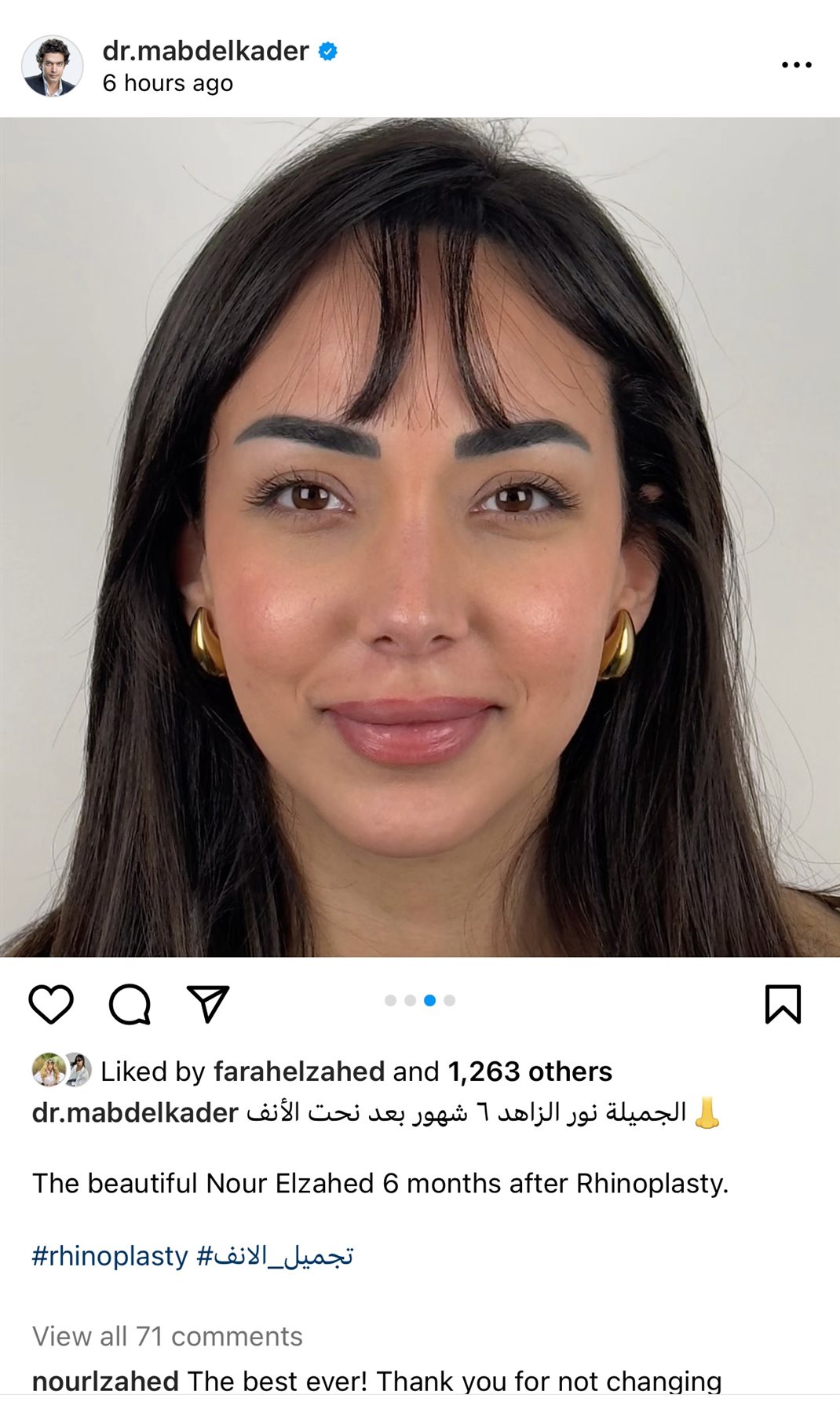
Task: Like this post with the heart icon
Action: click(x=51, y=1004)
